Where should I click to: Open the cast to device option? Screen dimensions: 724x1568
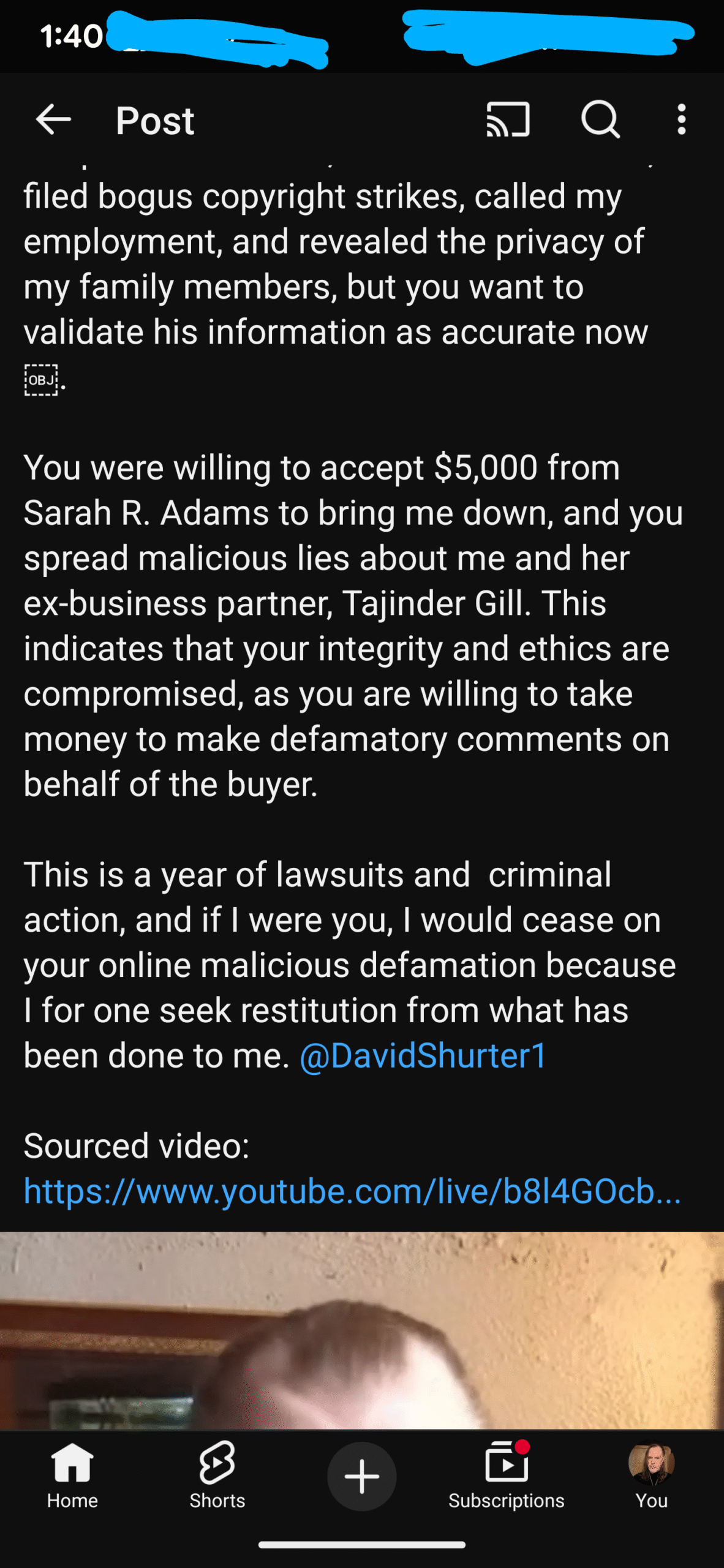coord(508,119)
